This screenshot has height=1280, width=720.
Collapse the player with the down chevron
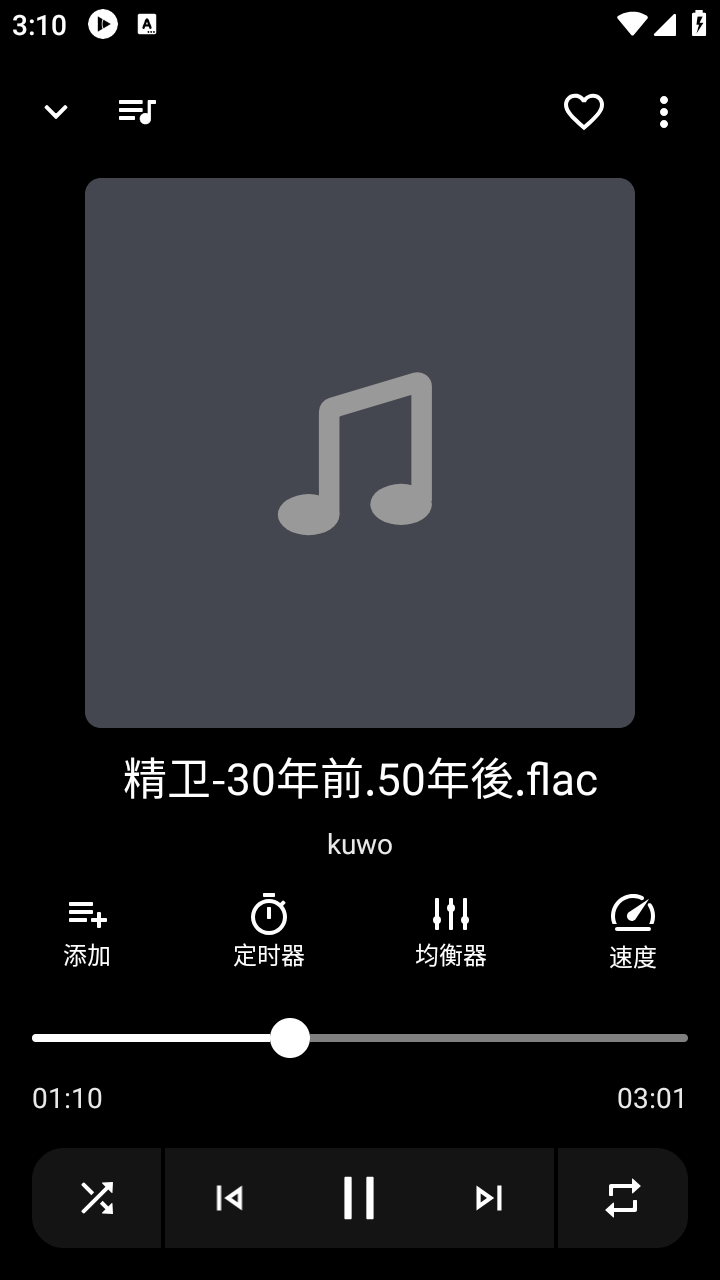point(55,111)
